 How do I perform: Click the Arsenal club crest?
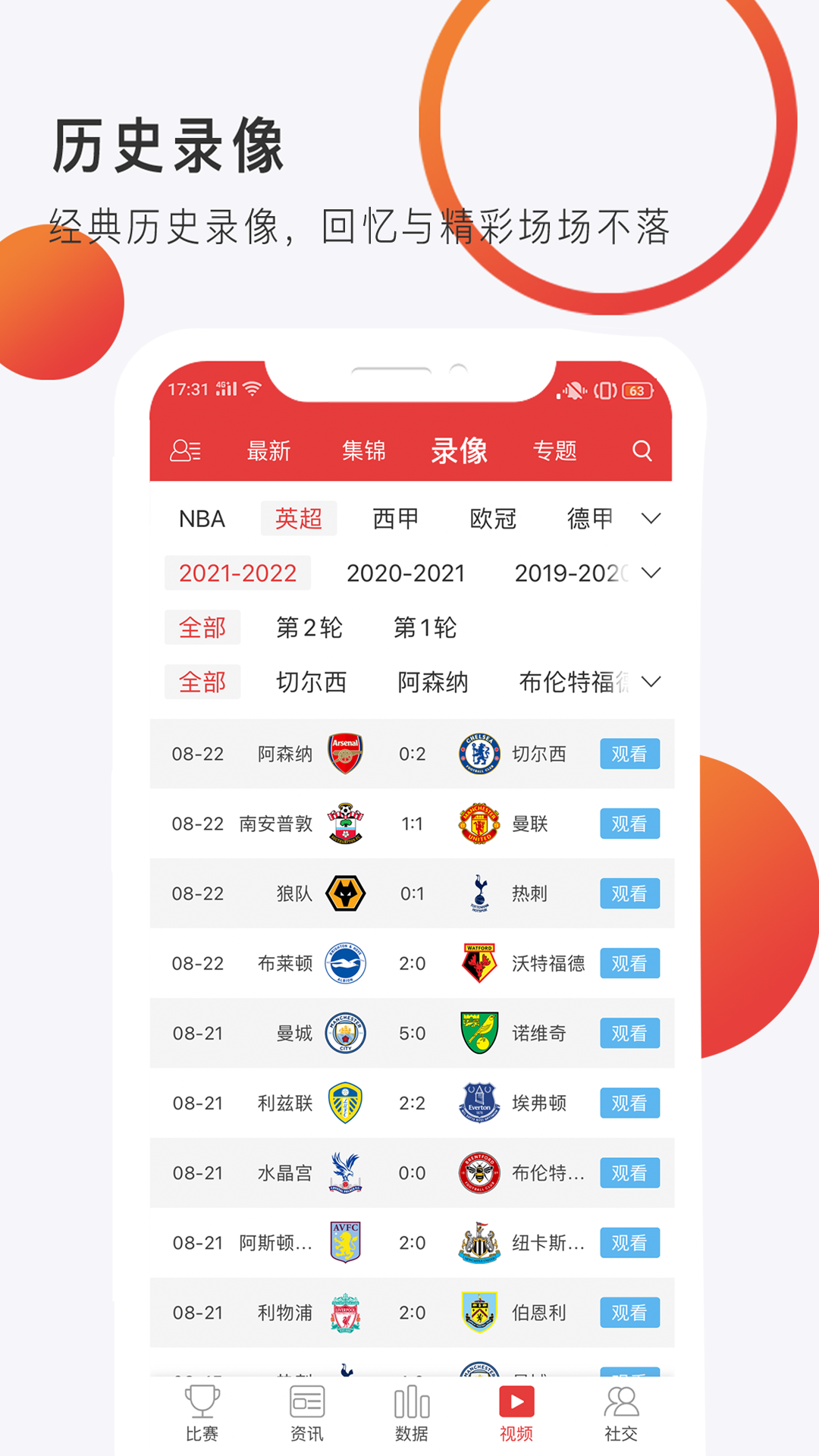345,754
